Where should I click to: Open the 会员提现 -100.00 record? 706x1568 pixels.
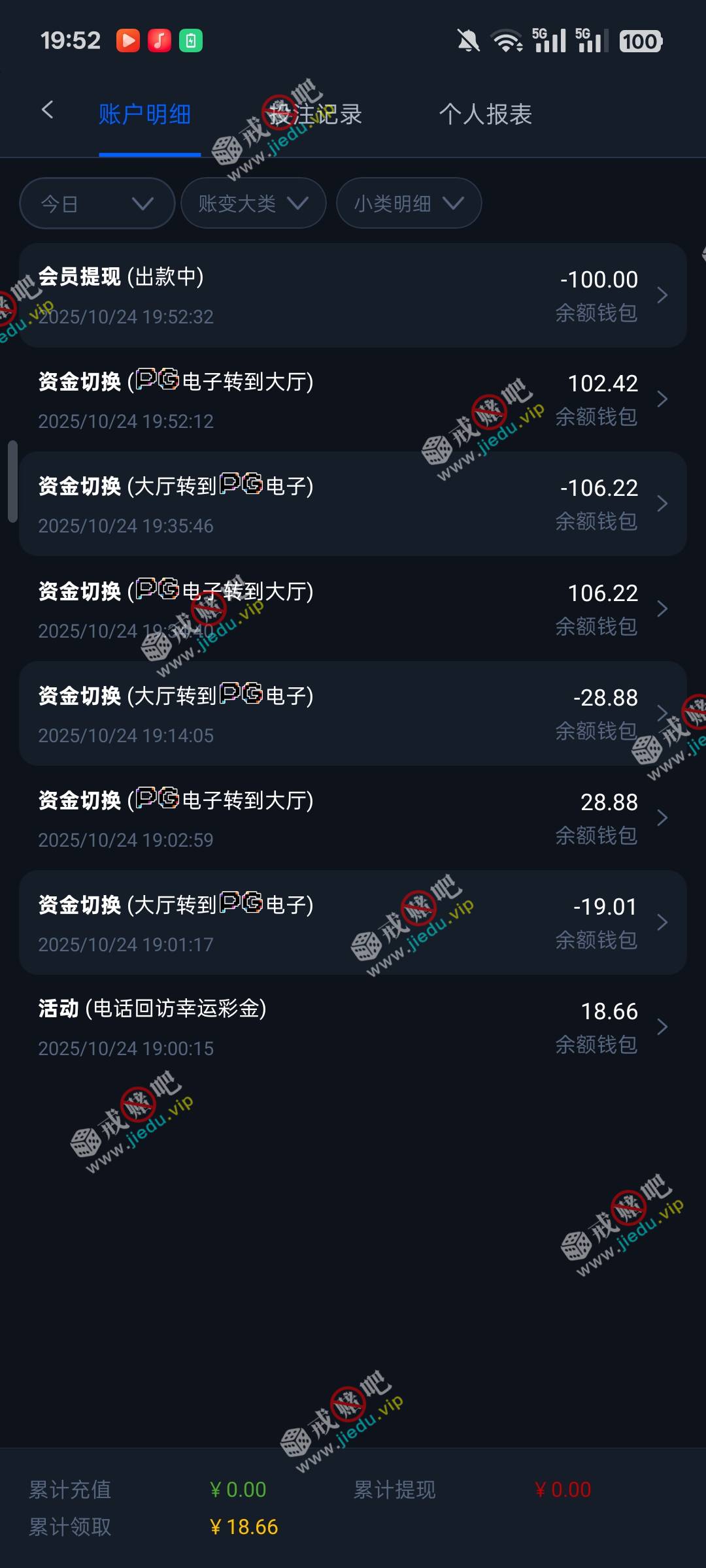(353, 295)
